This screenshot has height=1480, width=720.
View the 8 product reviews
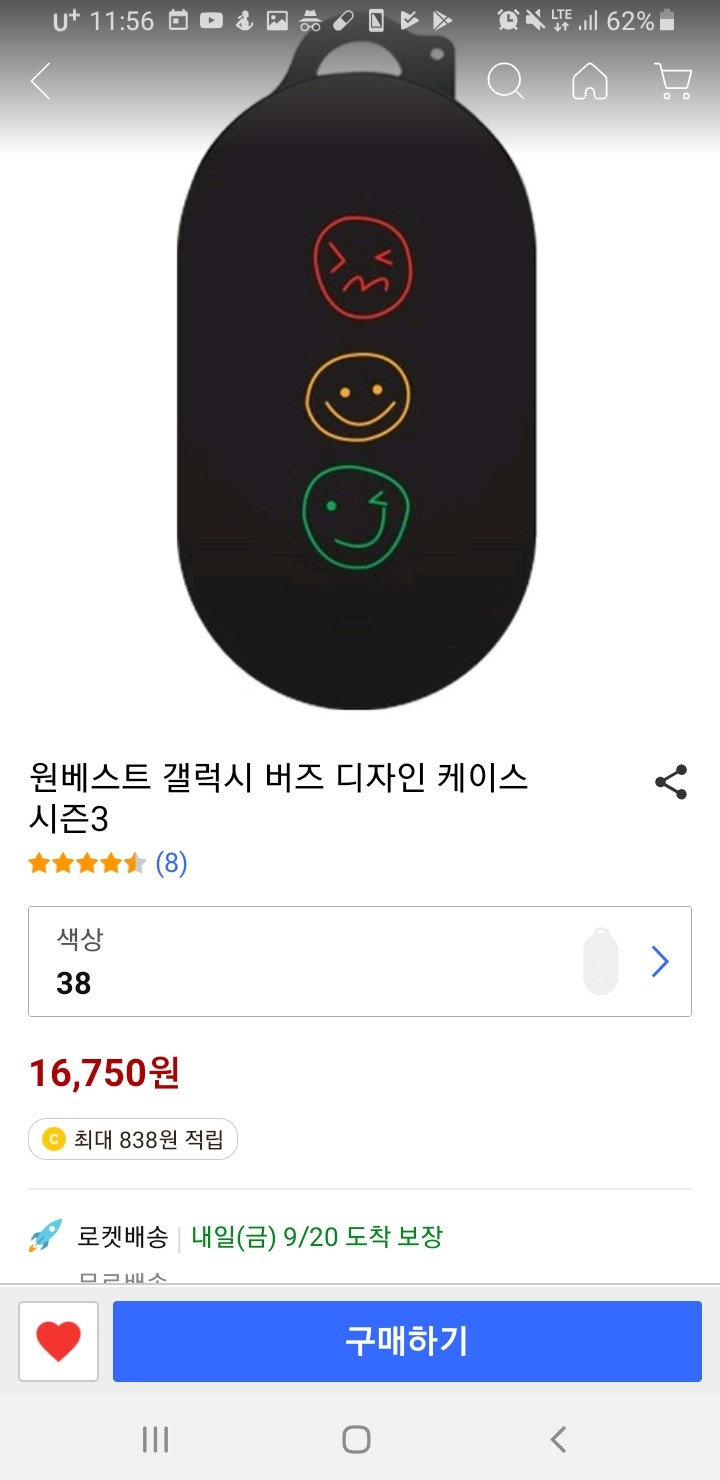coord(171,863)
